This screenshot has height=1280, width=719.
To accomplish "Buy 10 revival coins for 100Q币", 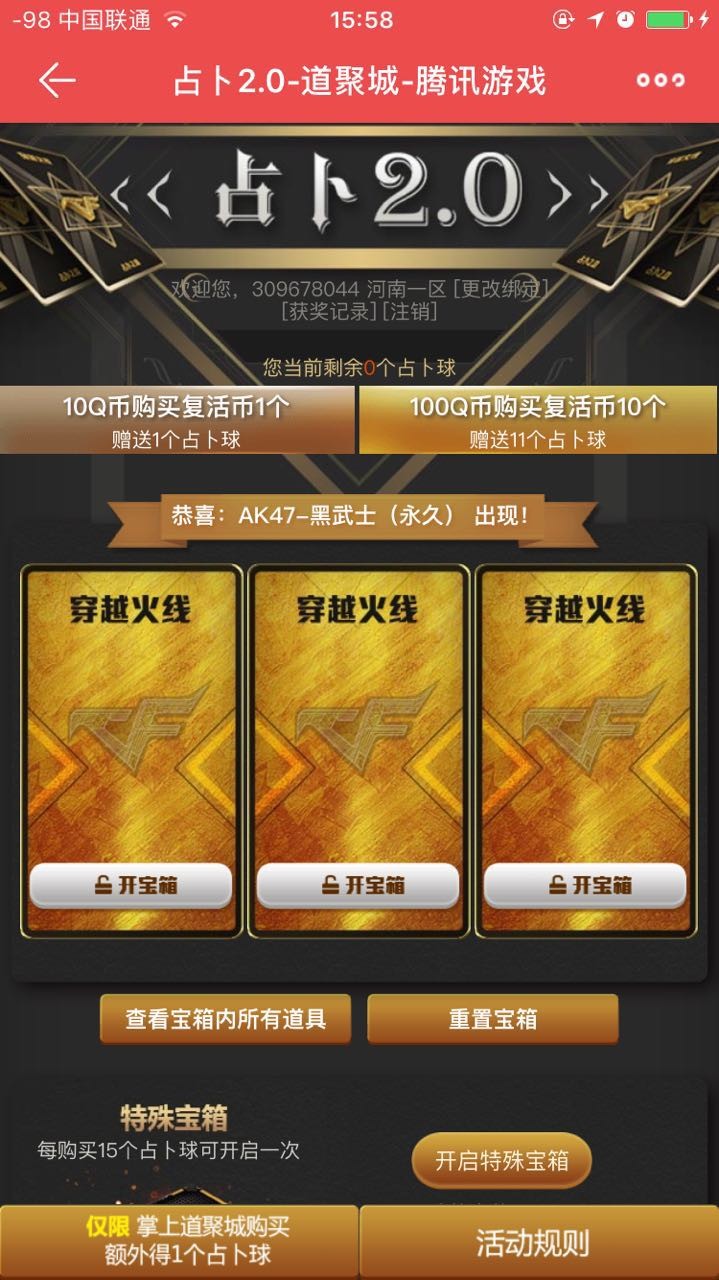I will point(538,420).
